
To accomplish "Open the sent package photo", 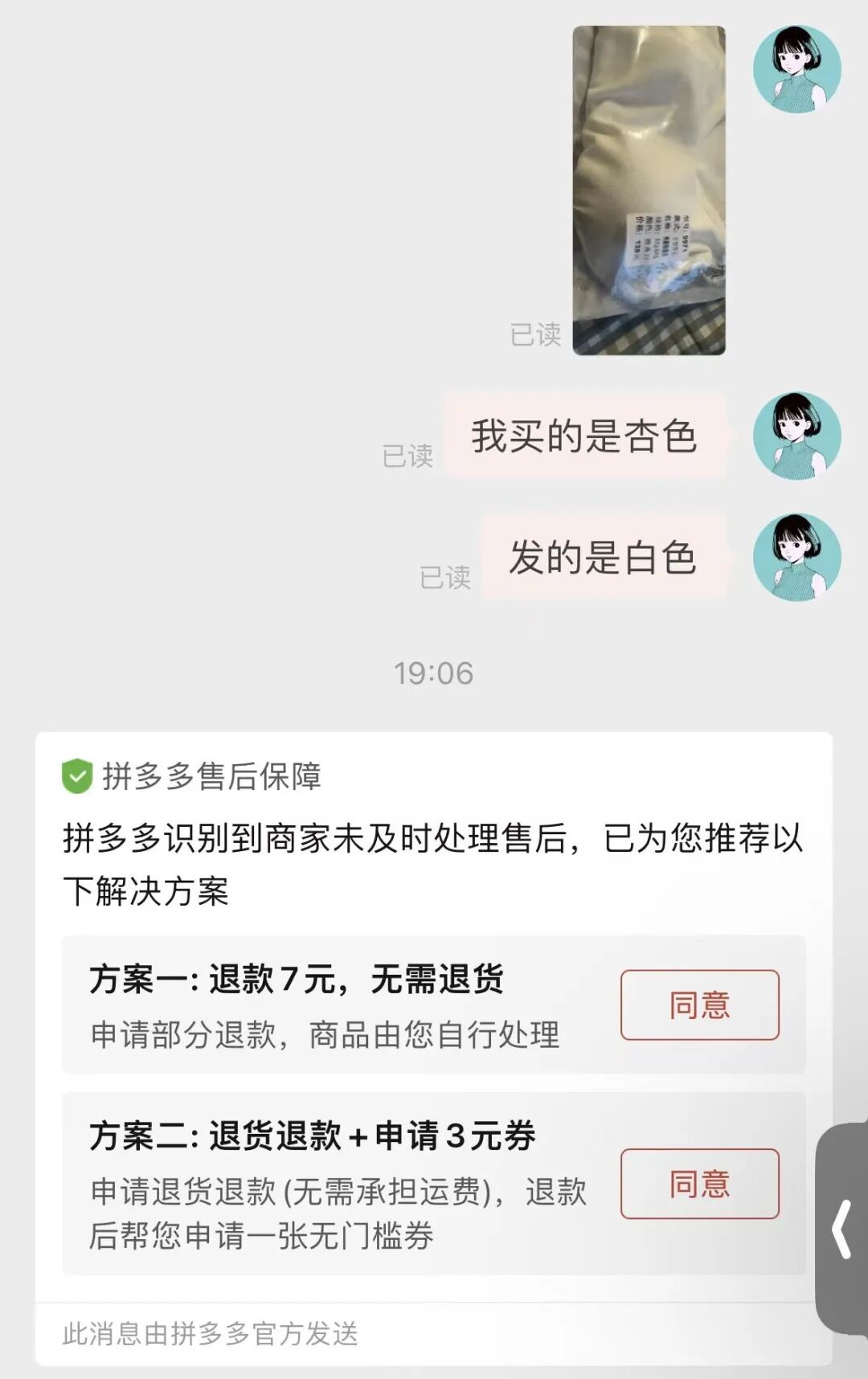I will [649, 190].
